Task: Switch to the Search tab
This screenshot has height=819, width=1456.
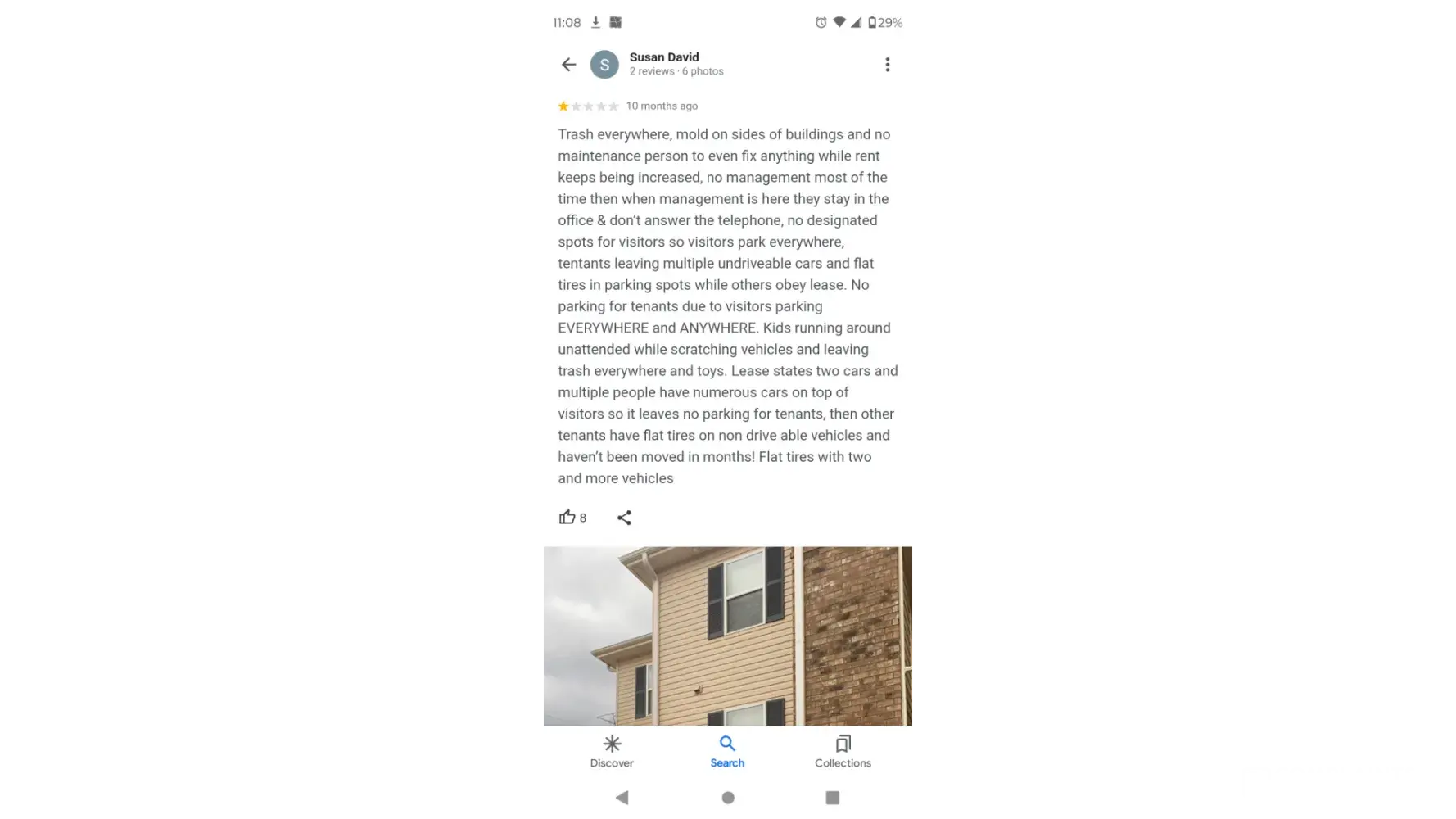Action: pyautogui.click(x=727, y=751)
